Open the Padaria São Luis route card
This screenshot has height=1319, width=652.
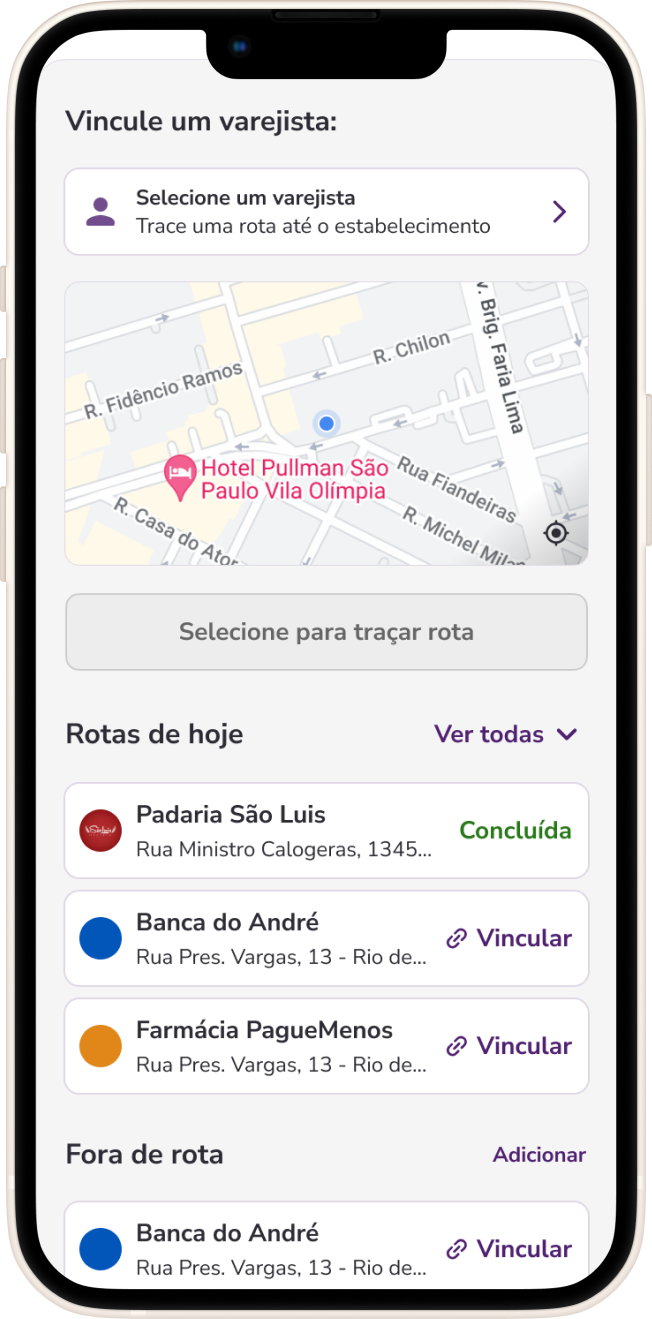326,830
